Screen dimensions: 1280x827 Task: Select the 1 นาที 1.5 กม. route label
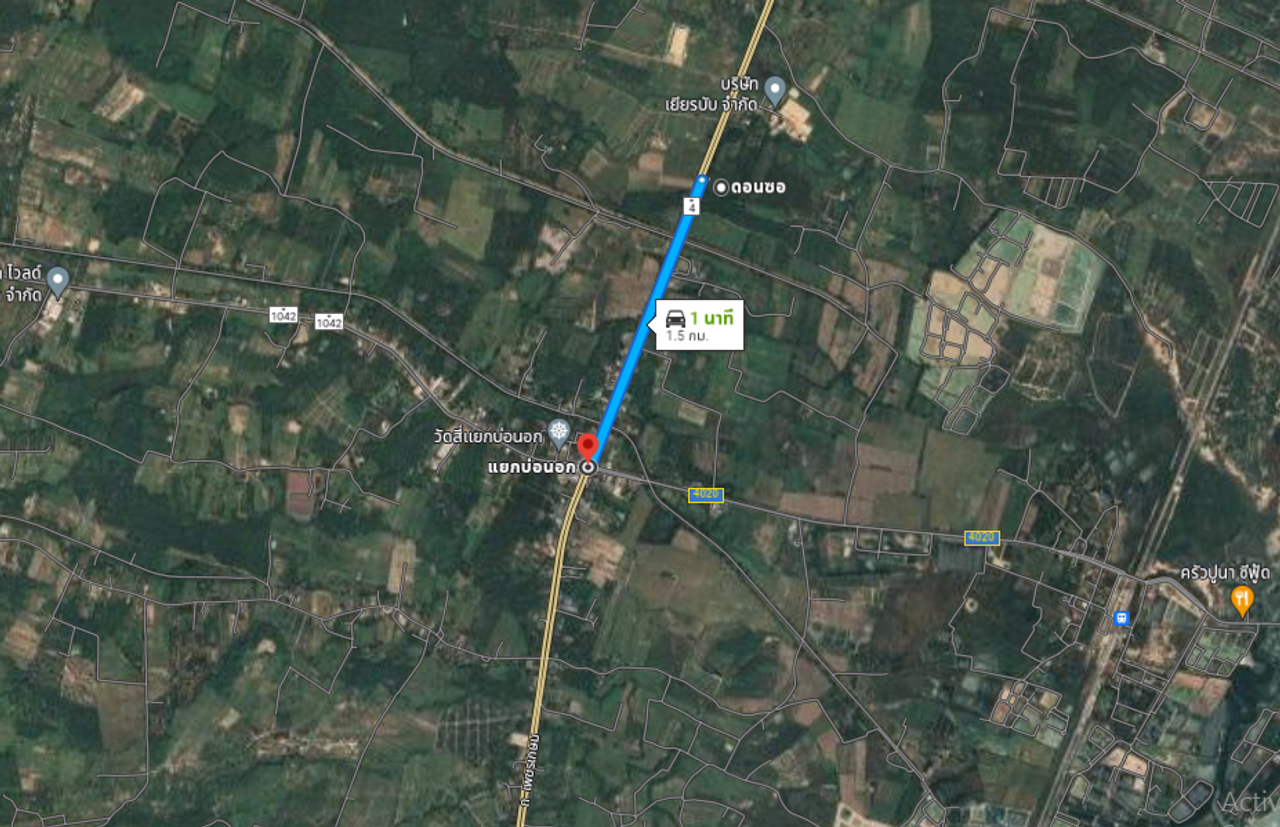(700, 325)
